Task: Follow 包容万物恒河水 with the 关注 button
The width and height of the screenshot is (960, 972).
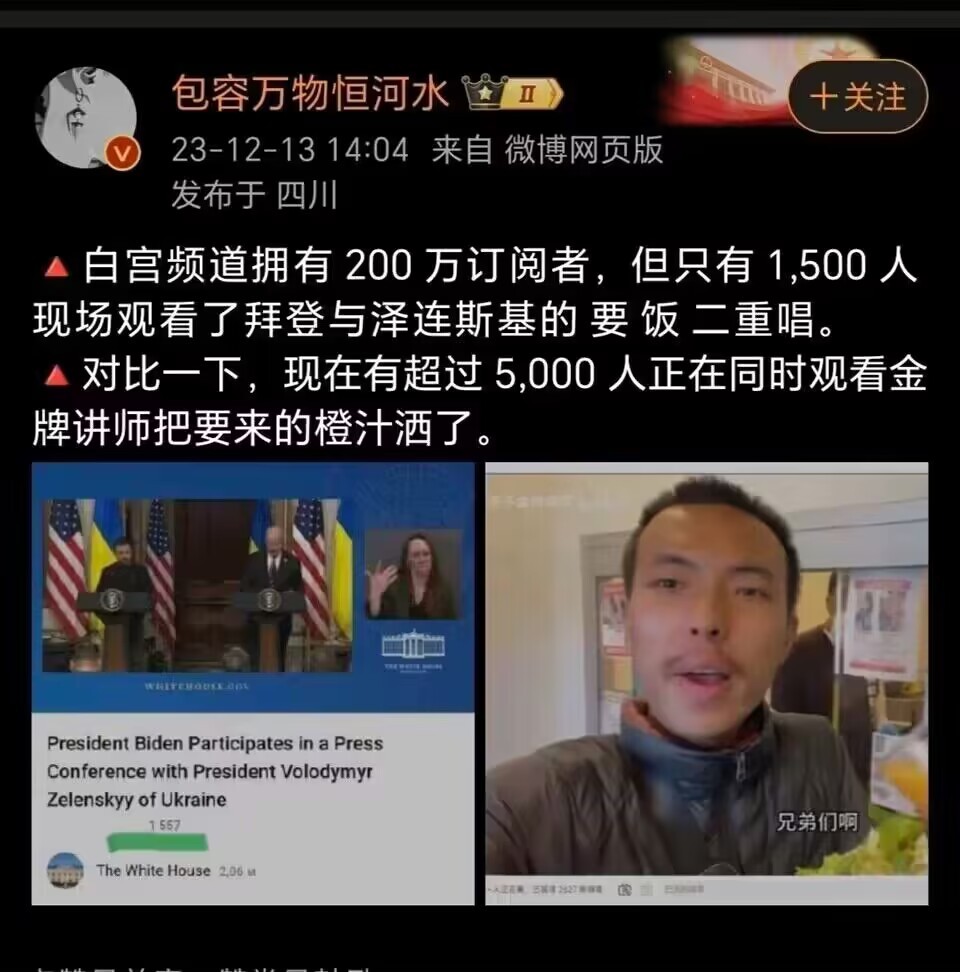Action: (857, 97)
